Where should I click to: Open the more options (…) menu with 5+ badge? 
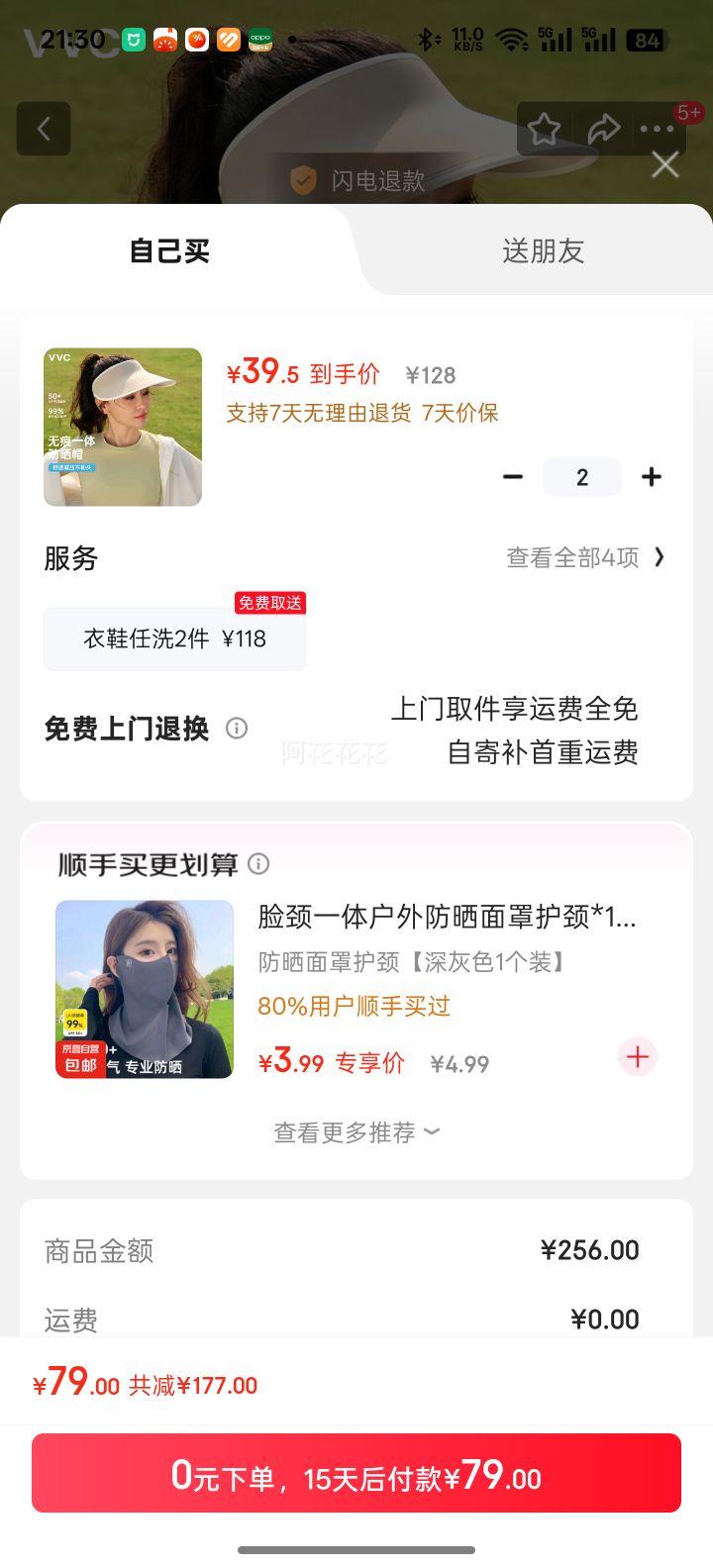click(656, 129)
